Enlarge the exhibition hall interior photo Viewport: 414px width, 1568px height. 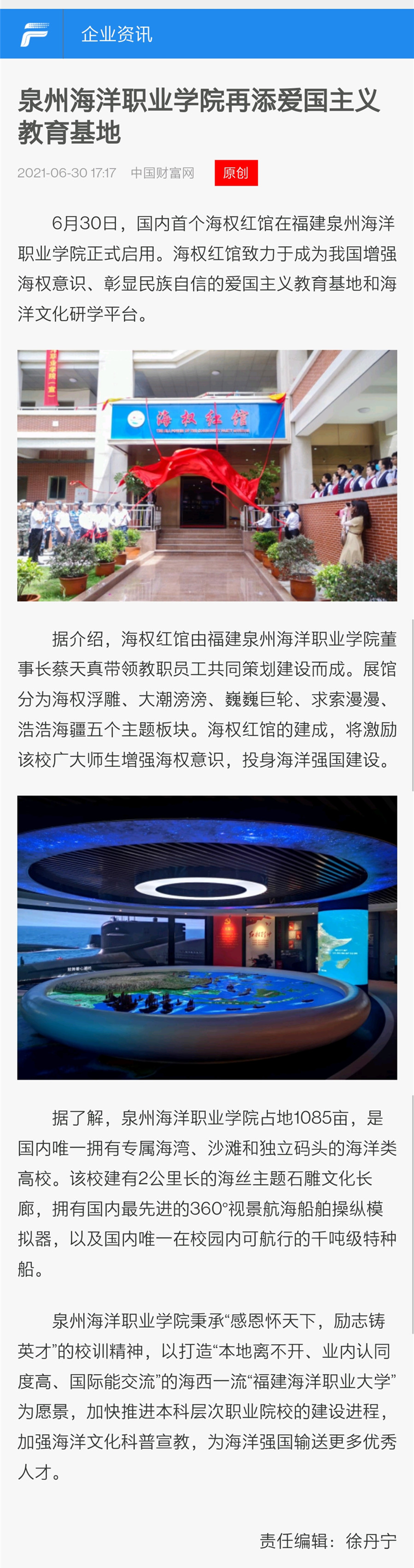point(207,937)
